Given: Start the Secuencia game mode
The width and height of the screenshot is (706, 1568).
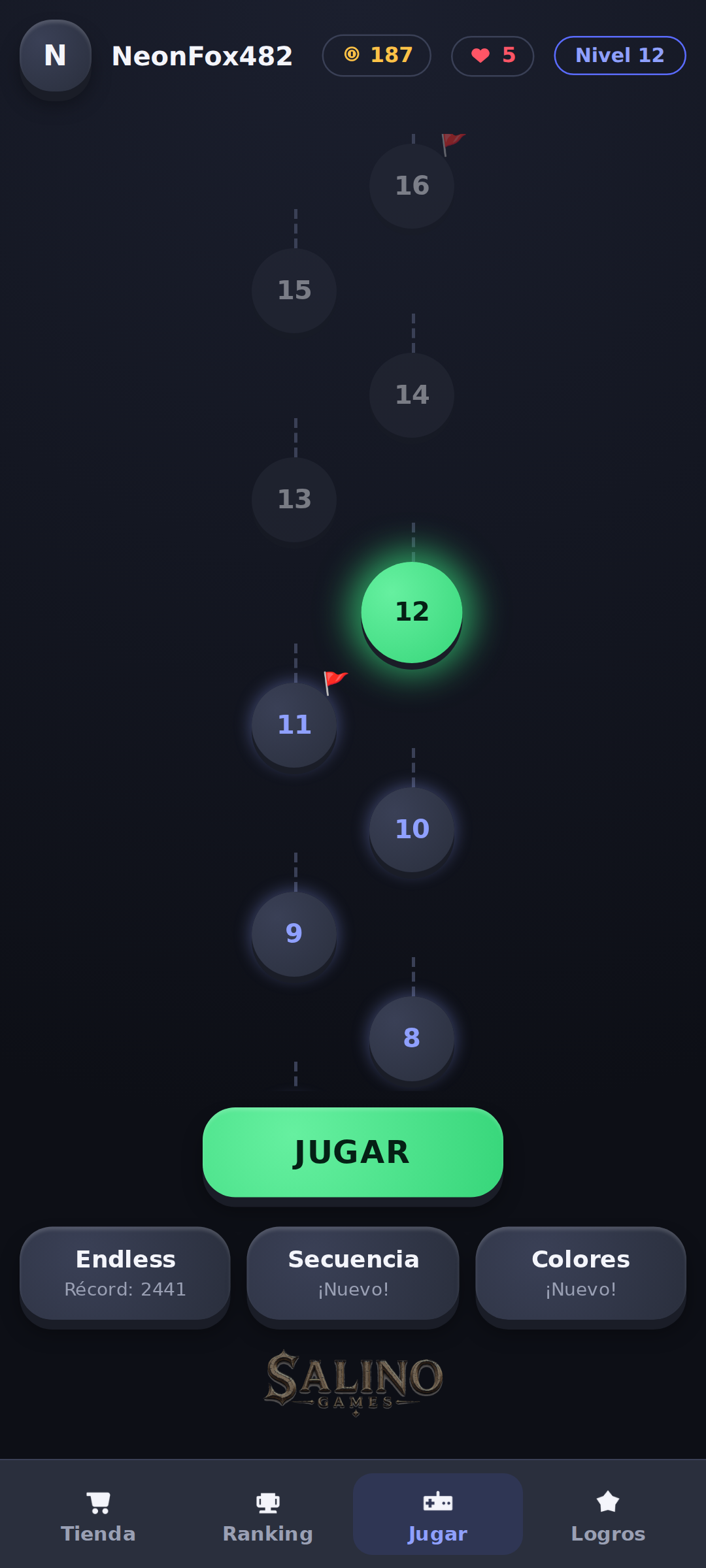Looking at the screenshot, I should click(353, 1273).
